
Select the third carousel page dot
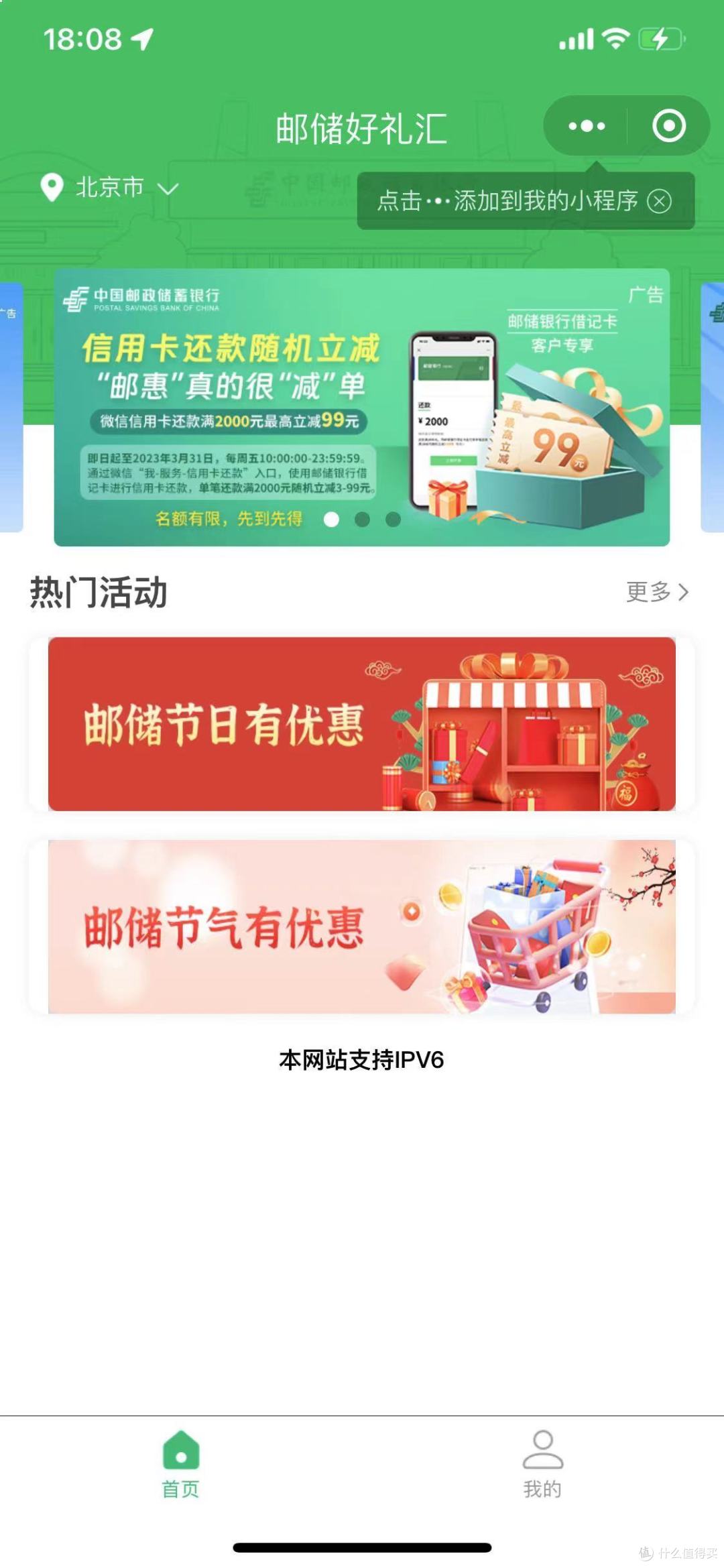pos(394,520)
